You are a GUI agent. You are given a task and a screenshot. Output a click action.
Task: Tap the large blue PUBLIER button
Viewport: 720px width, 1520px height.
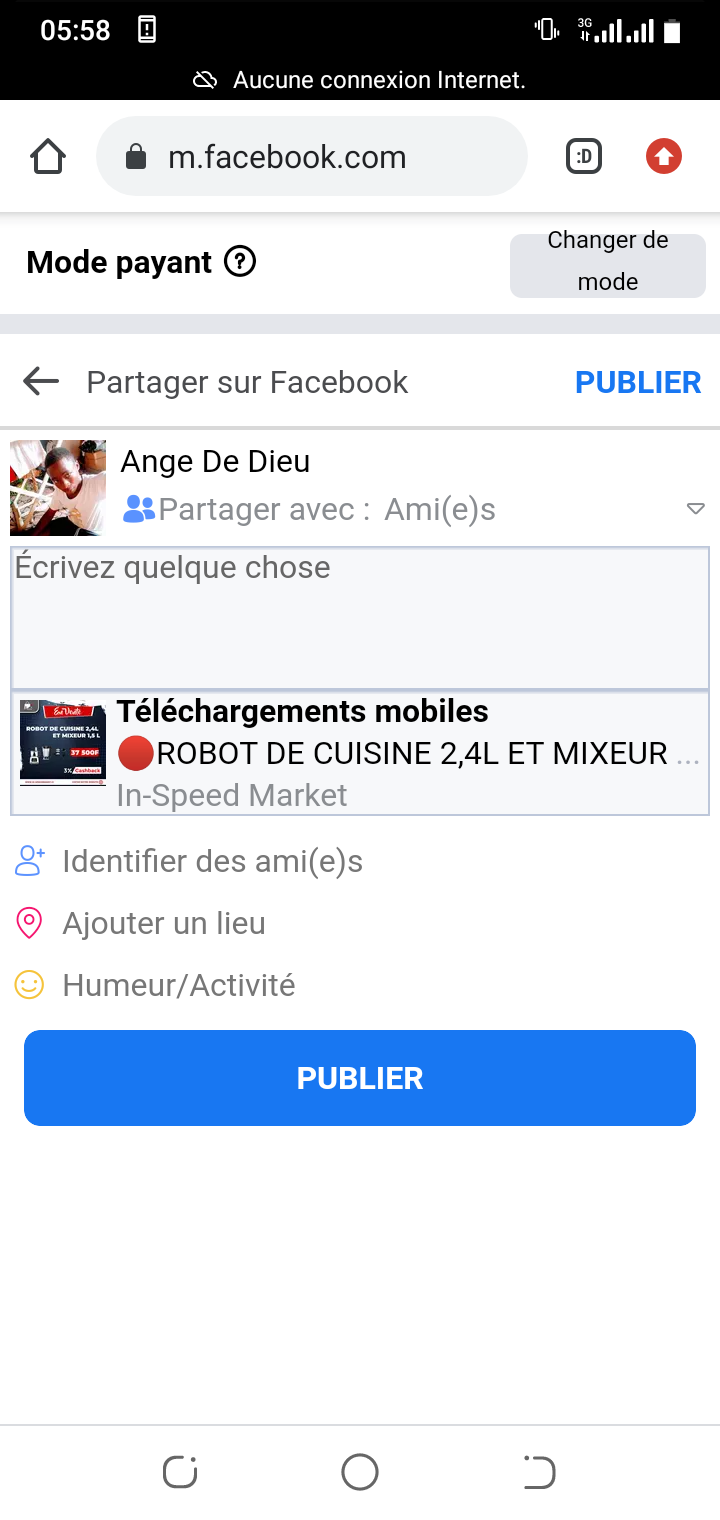[360, 1078]
